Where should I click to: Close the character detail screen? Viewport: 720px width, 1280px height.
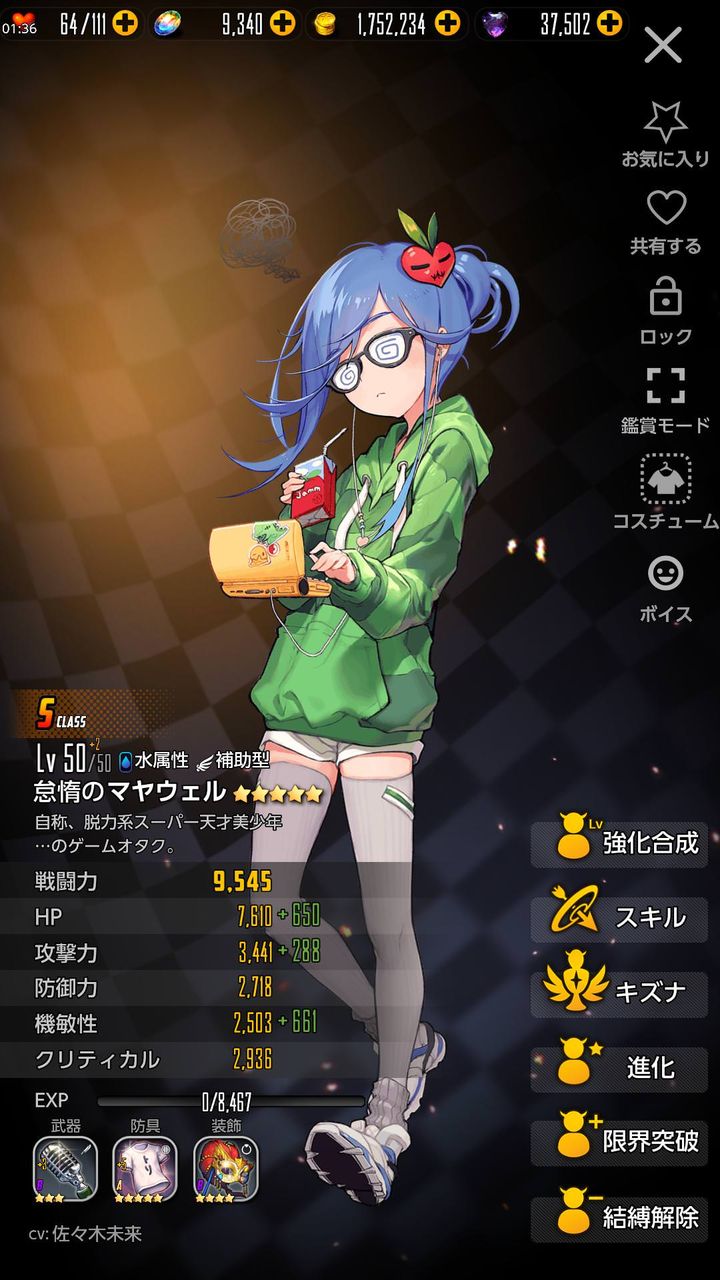(x=663, y=45)
